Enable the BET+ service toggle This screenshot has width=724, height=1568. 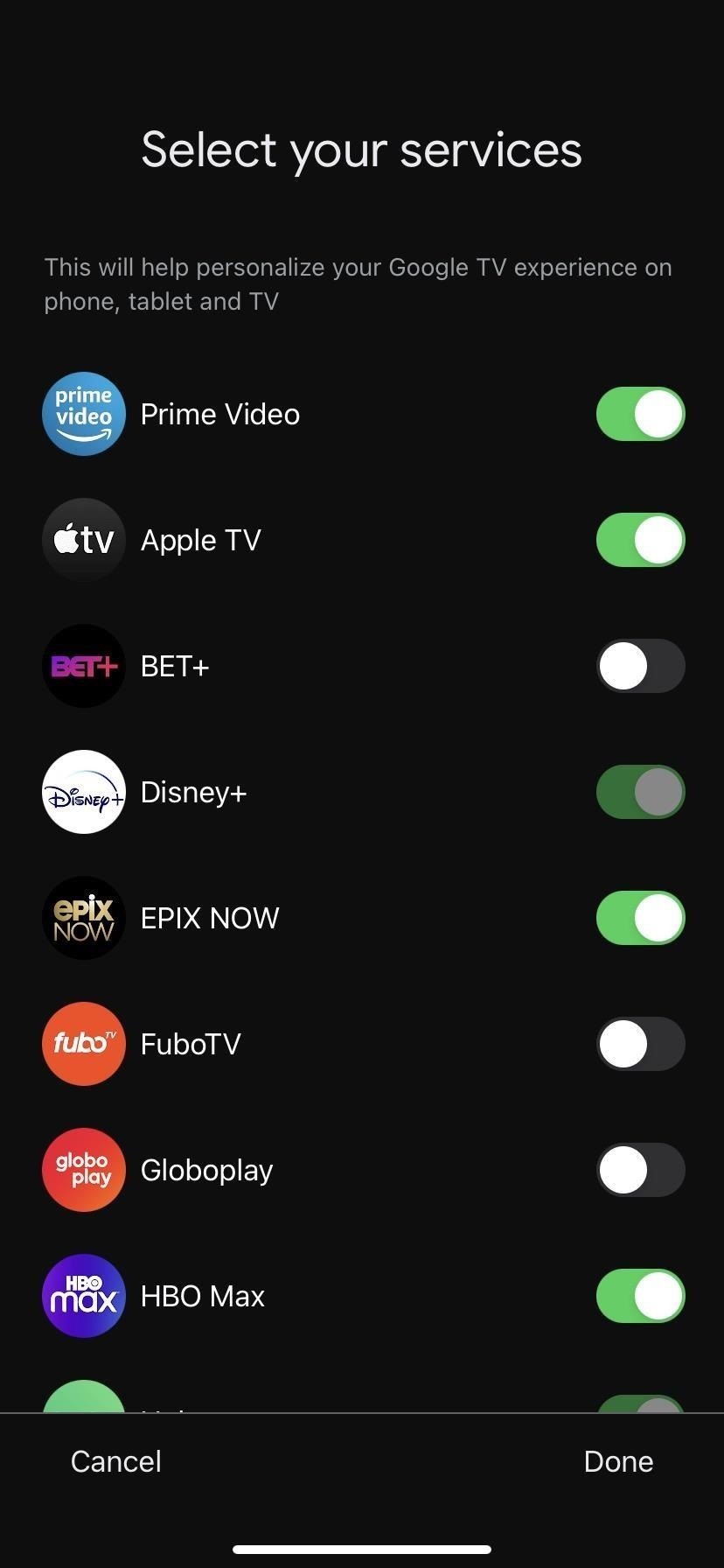pos(640,666)
